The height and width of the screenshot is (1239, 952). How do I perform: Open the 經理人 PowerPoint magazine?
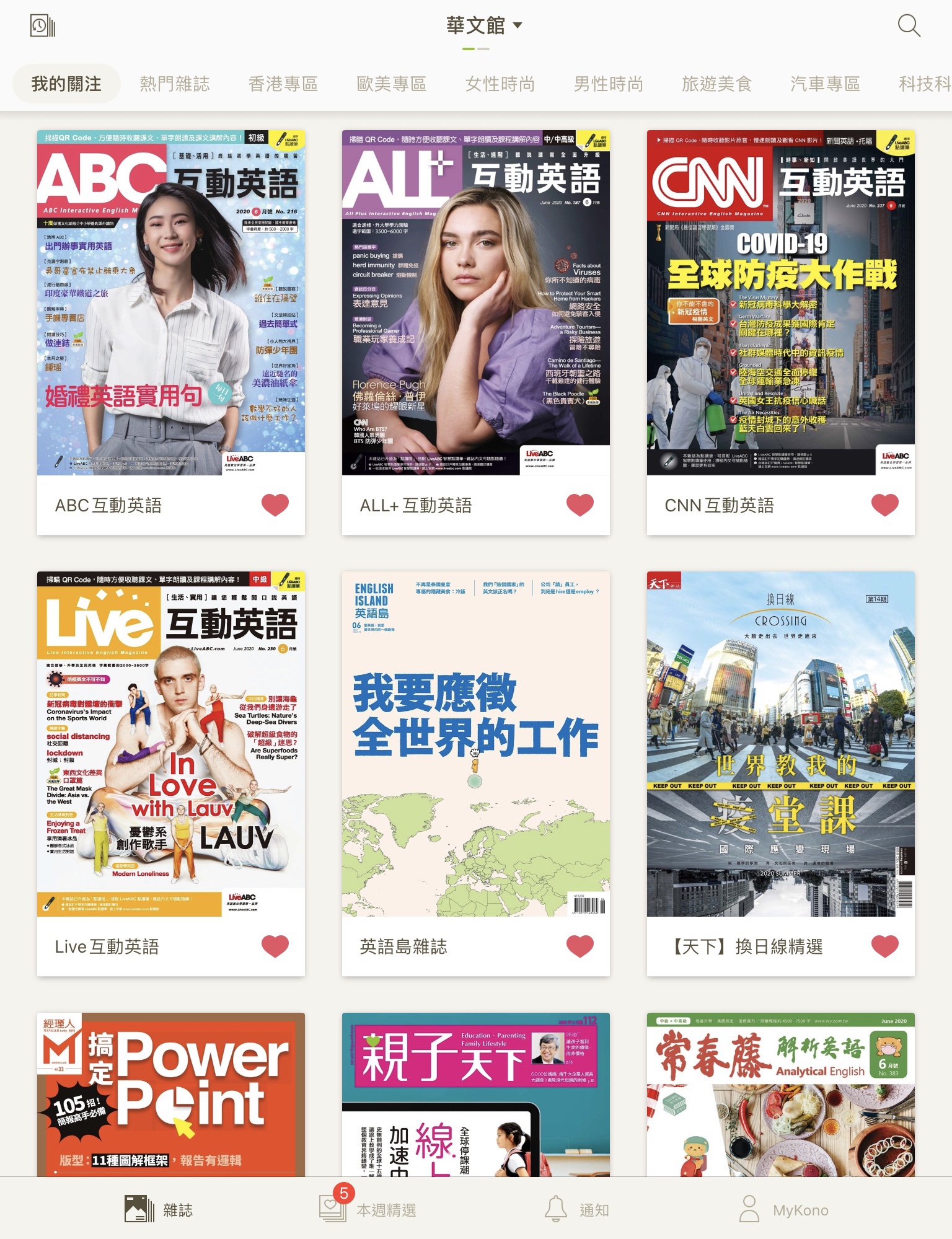pos(171,1095)
